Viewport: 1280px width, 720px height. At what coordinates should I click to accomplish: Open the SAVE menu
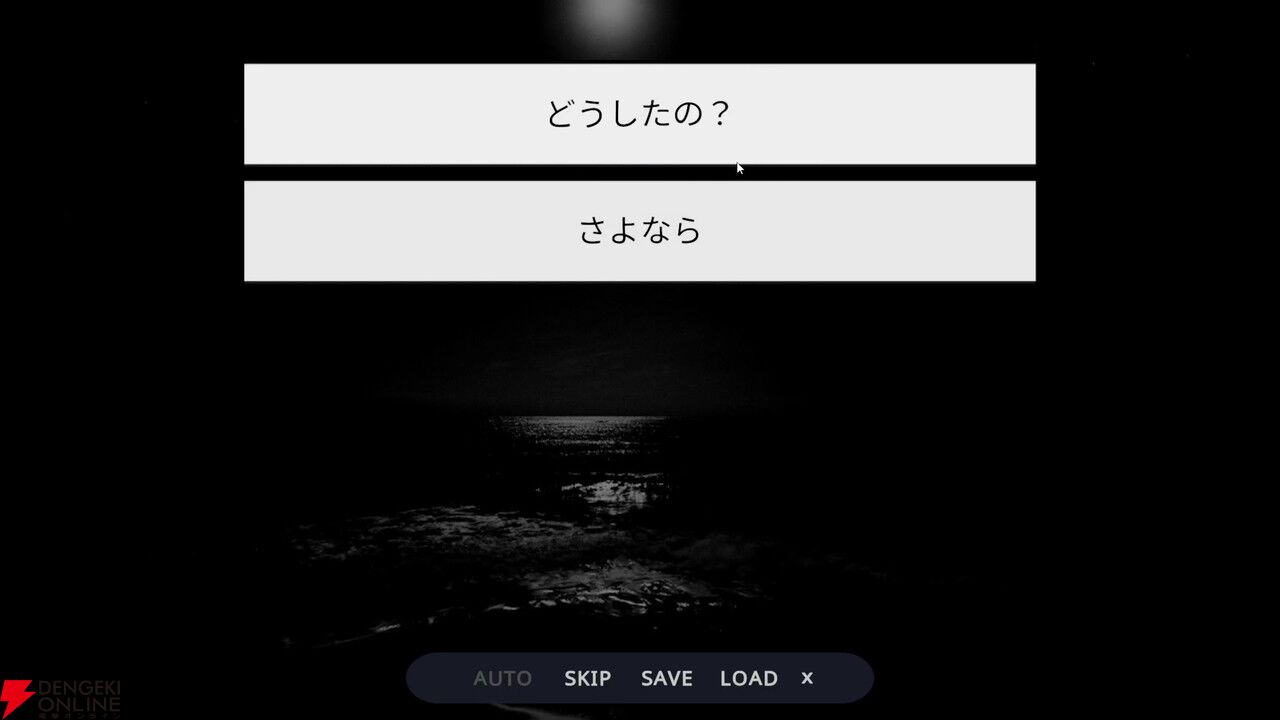coord(667,678)
